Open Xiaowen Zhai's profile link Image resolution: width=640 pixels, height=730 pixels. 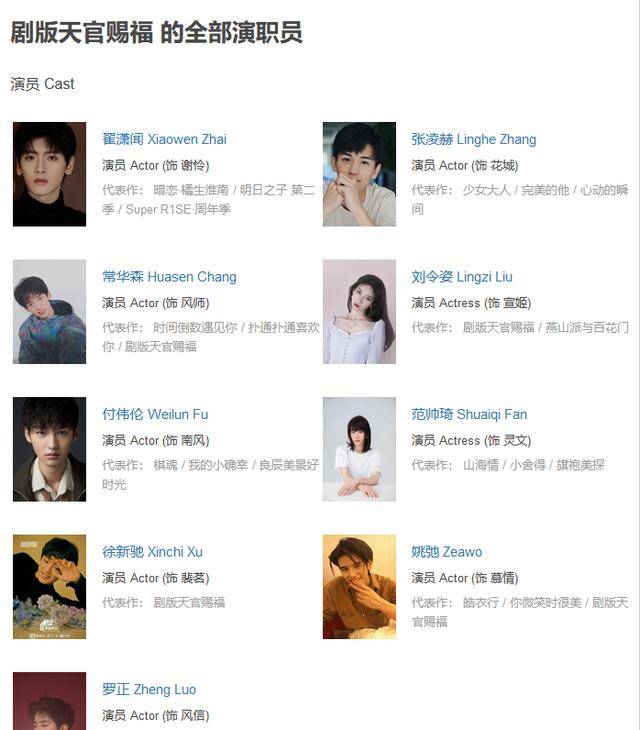click(164, 139)
